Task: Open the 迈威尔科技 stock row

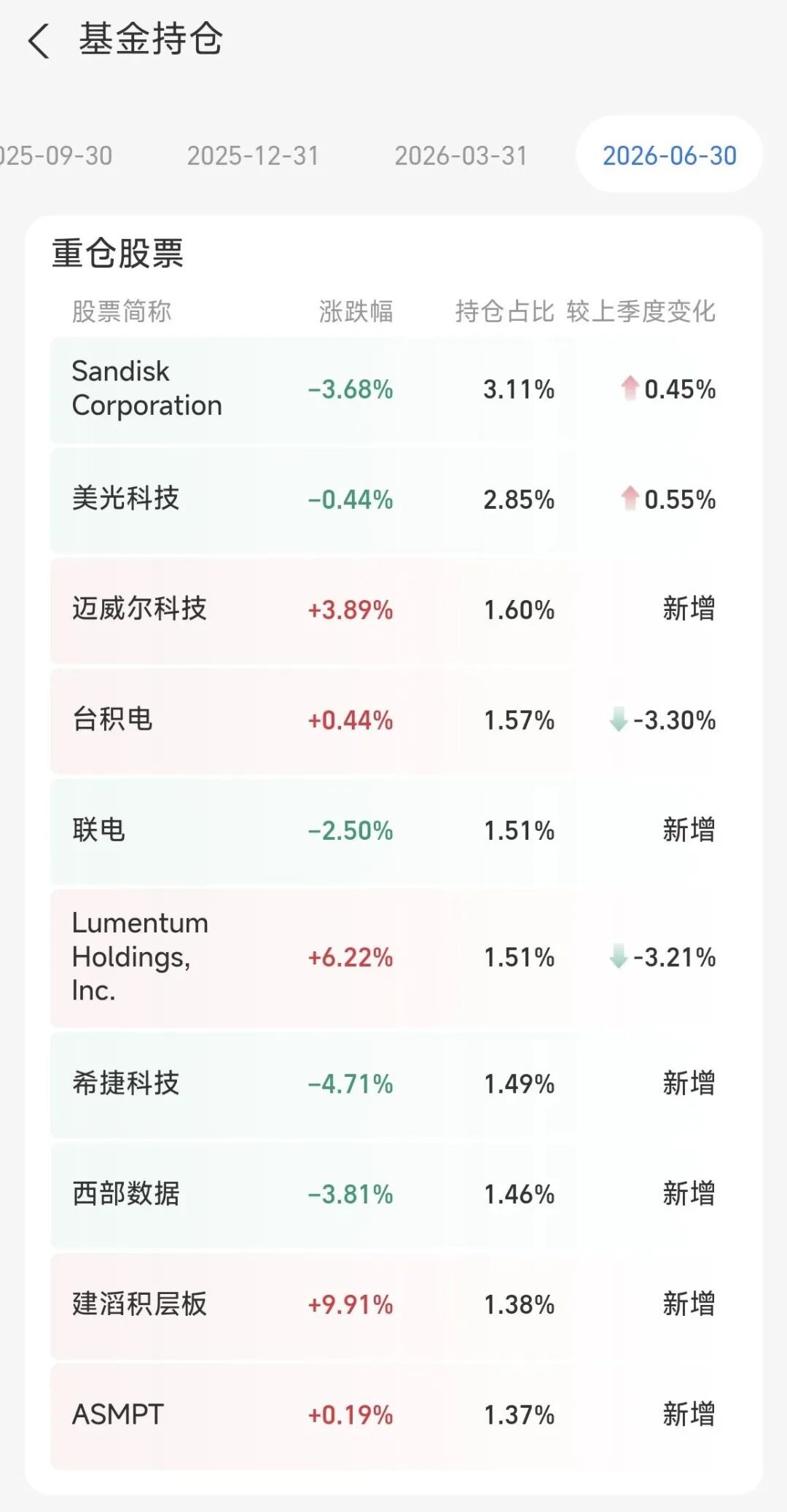Action: (x=393, y=610)
